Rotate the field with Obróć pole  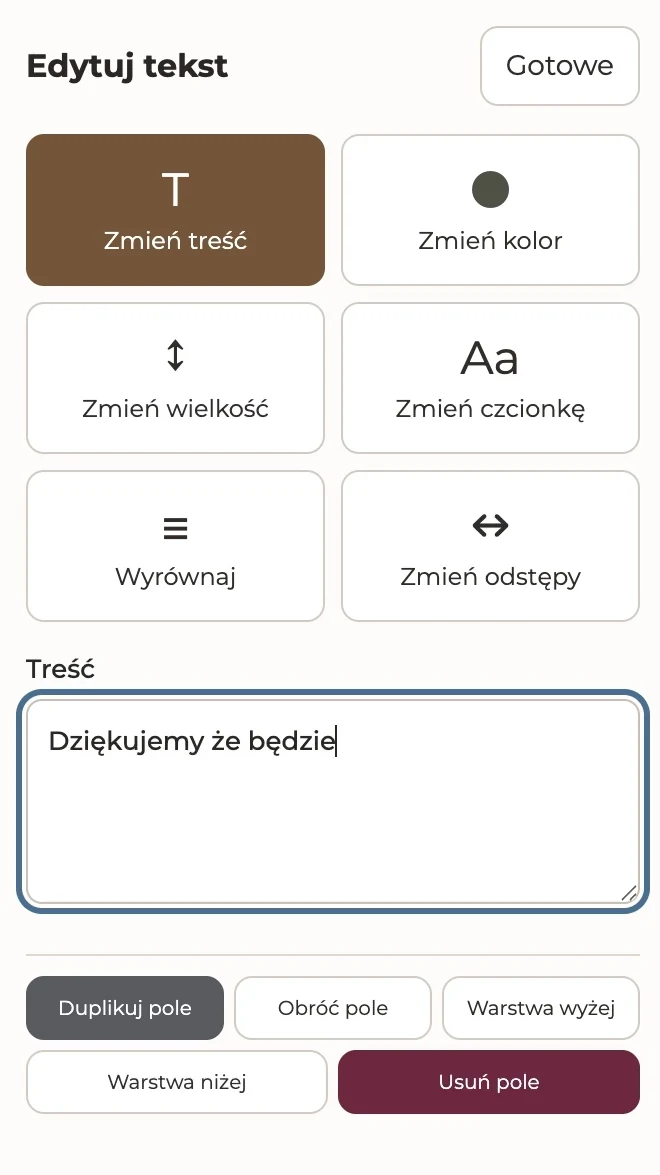point(333,1008)
